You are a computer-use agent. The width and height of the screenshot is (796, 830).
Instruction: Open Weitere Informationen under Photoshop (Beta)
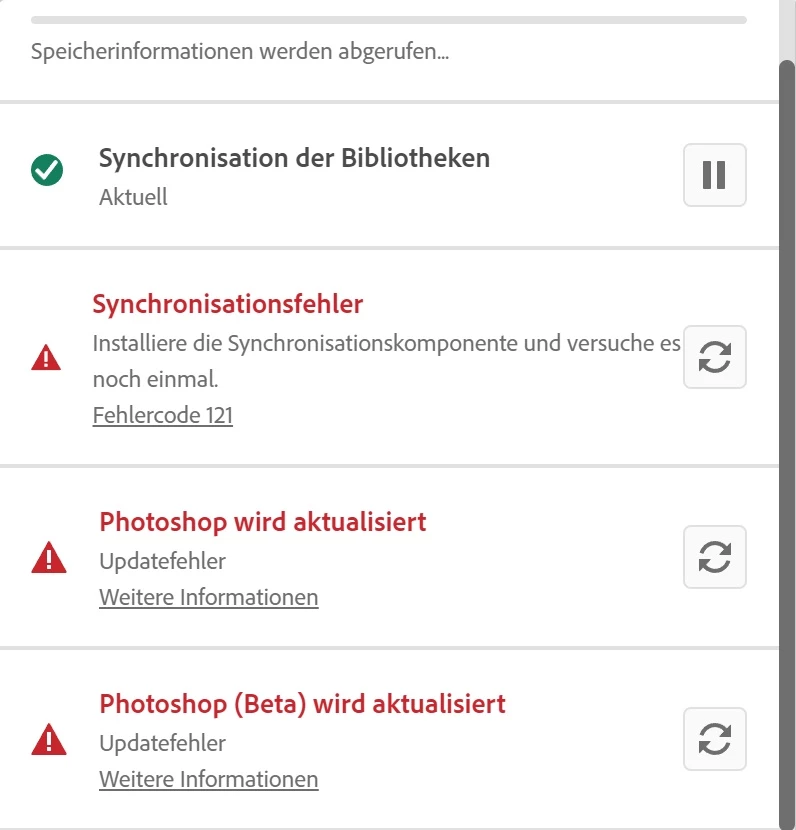click(208, 779)
